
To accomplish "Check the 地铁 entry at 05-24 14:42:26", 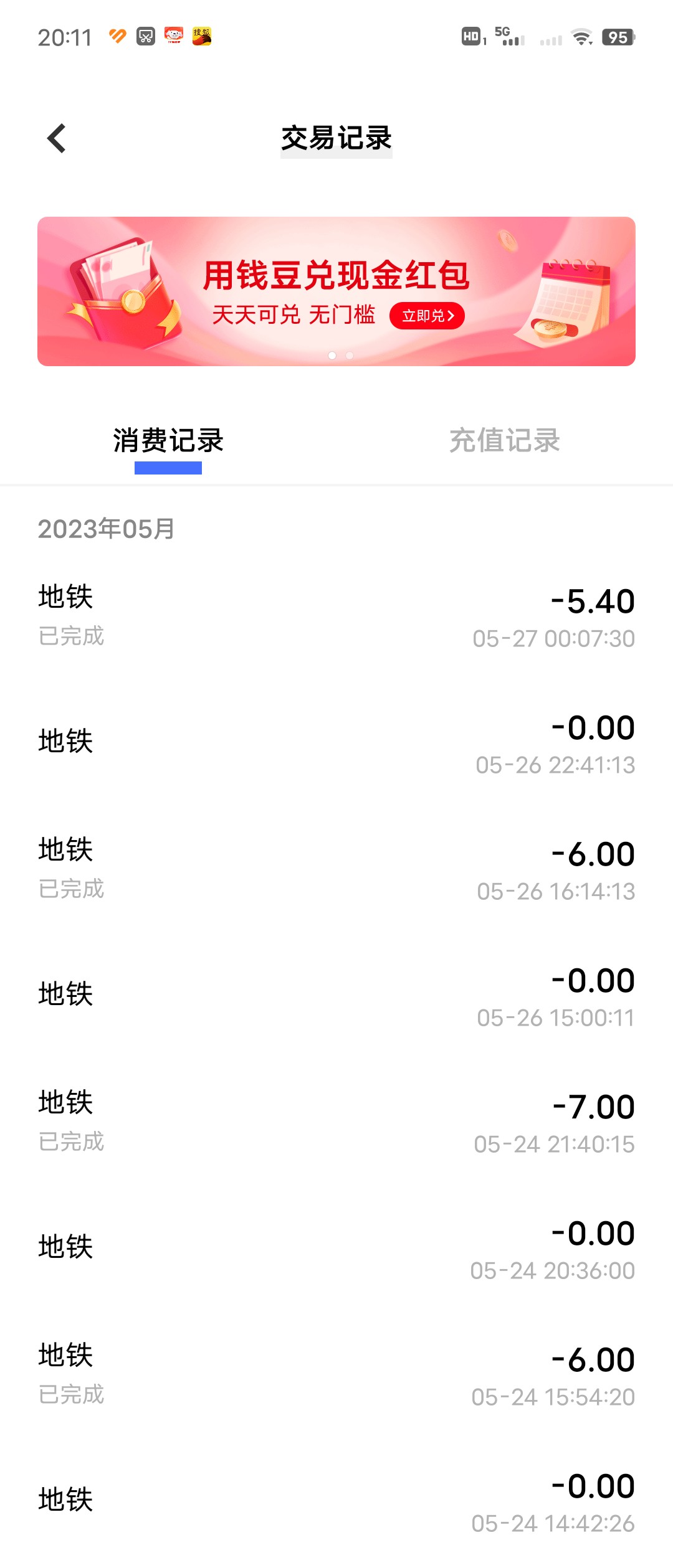I will [x=336, y=1501].
